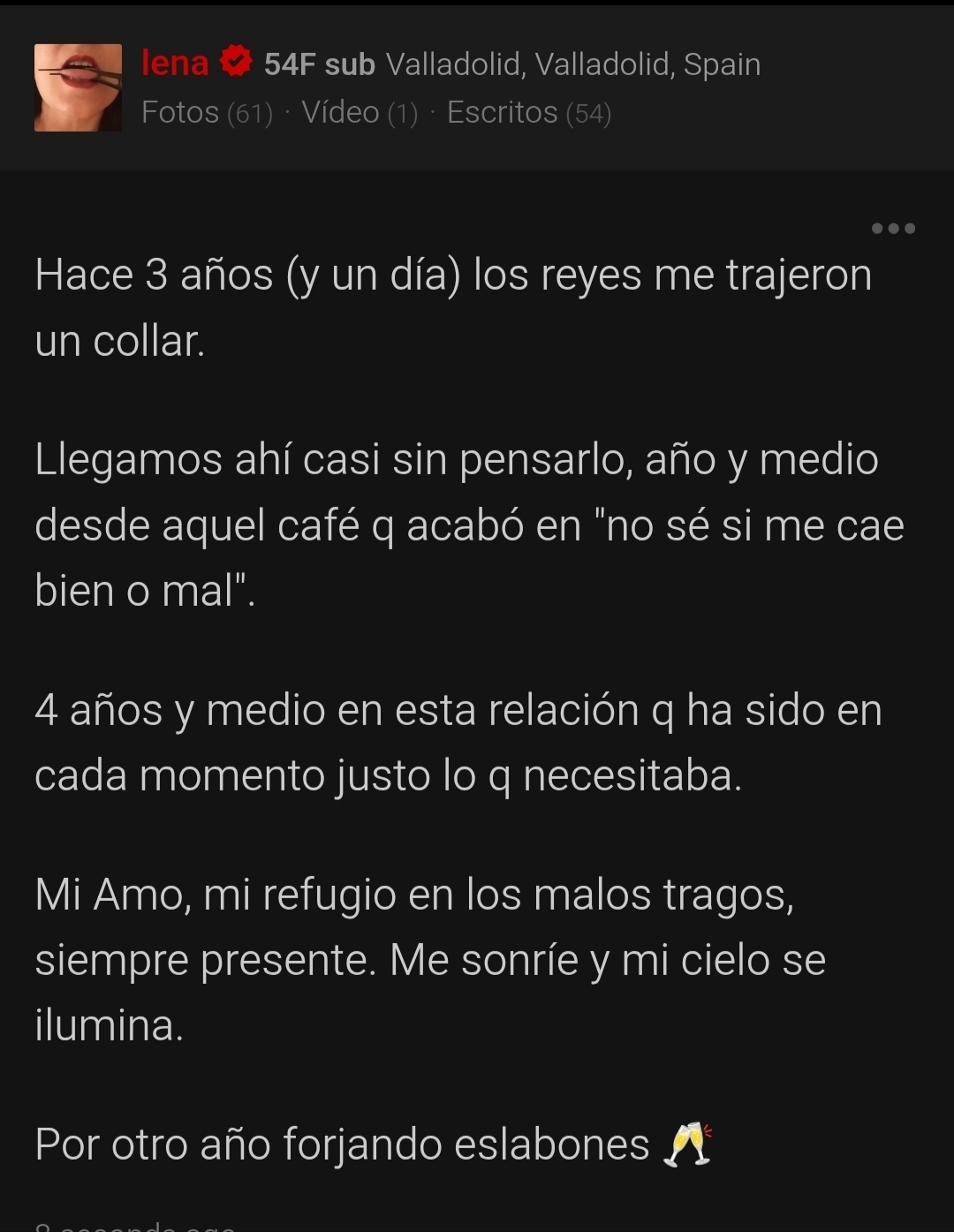Viewport: 954px width, 1232px height.
Task: Open the Vídeo (1) section
Action: [360, 113]
